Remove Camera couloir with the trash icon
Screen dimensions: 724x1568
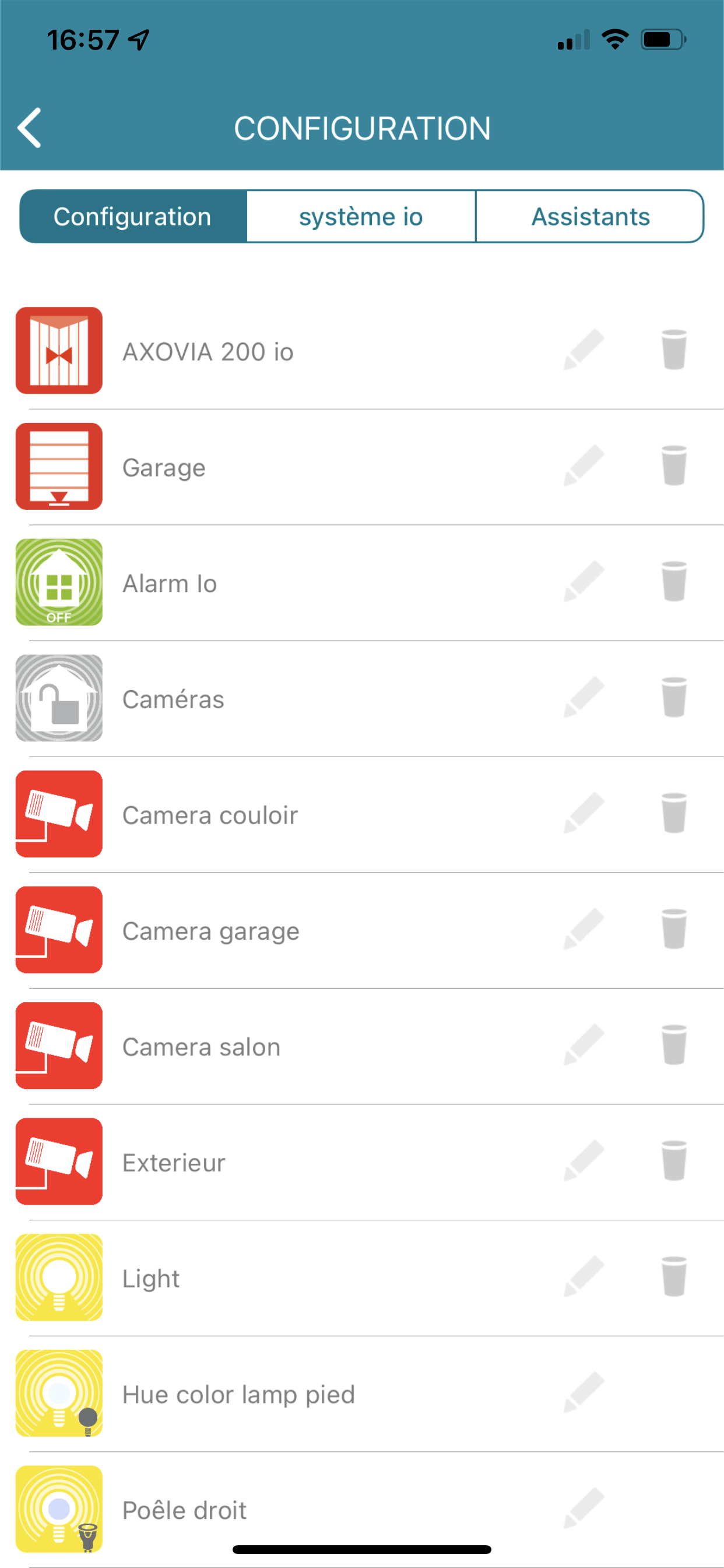click(674, 813)
